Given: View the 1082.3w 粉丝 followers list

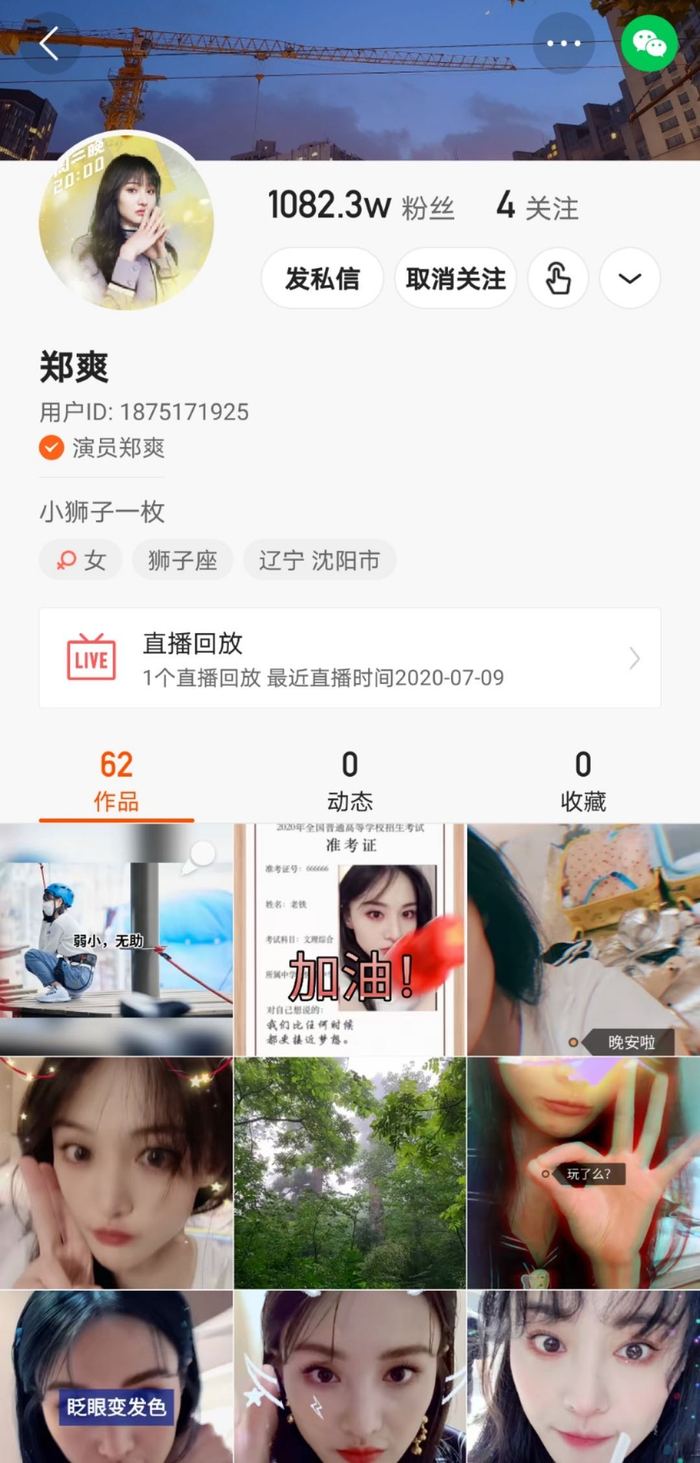Looking at the screenshot, I should (x=360, y=207).
